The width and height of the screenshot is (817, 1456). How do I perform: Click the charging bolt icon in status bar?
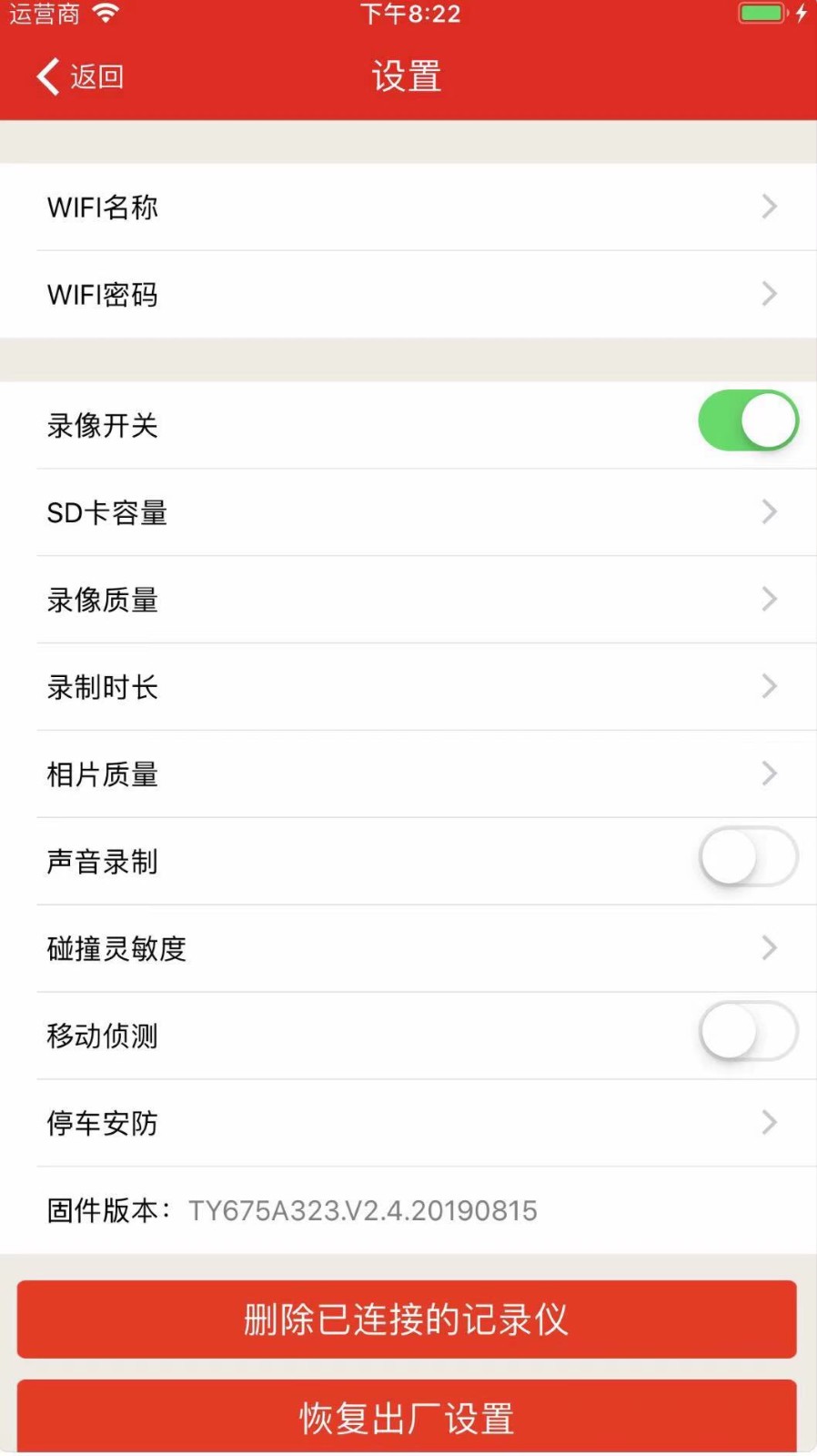[800, 13]
